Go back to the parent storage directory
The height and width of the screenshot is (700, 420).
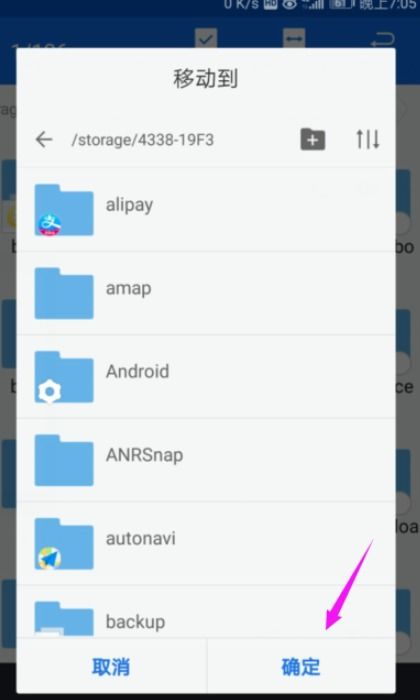(44, 140)
